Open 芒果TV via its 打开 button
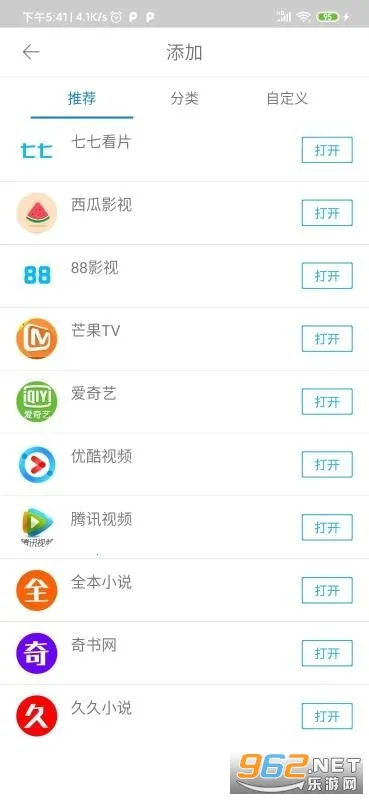Image resolution: width=369 pixels, height=800 pixels. coord(327,339)
